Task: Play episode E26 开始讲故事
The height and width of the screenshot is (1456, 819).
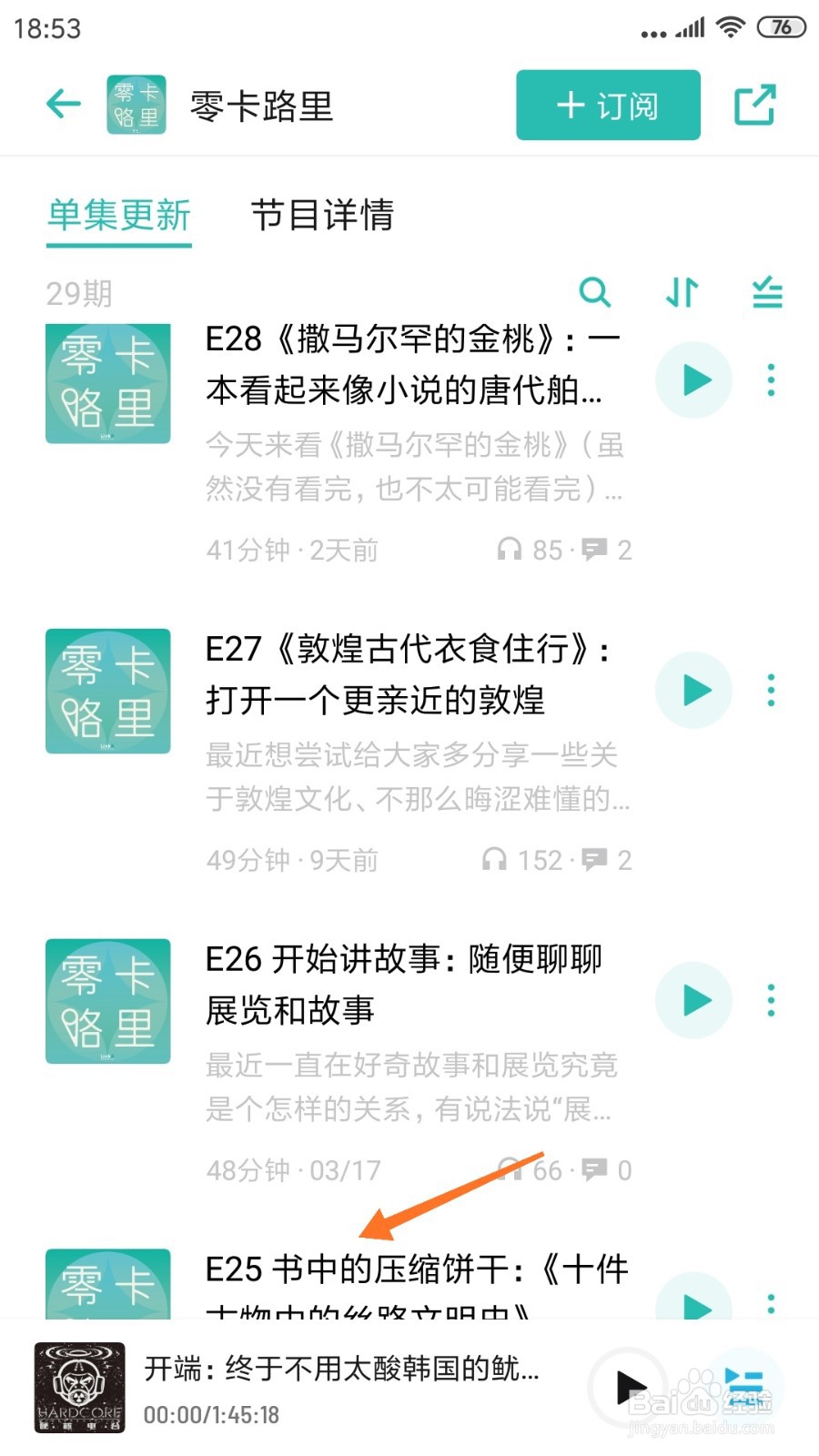Action: pyautogui.click(x=694, y=1001)
